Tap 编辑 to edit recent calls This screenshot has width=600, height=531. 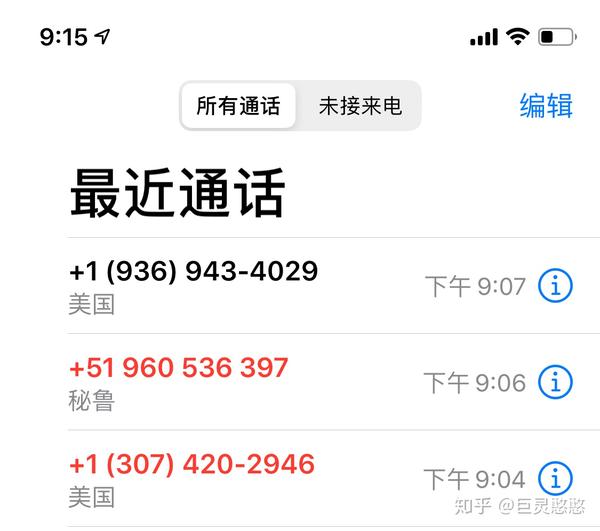point(546,106)
